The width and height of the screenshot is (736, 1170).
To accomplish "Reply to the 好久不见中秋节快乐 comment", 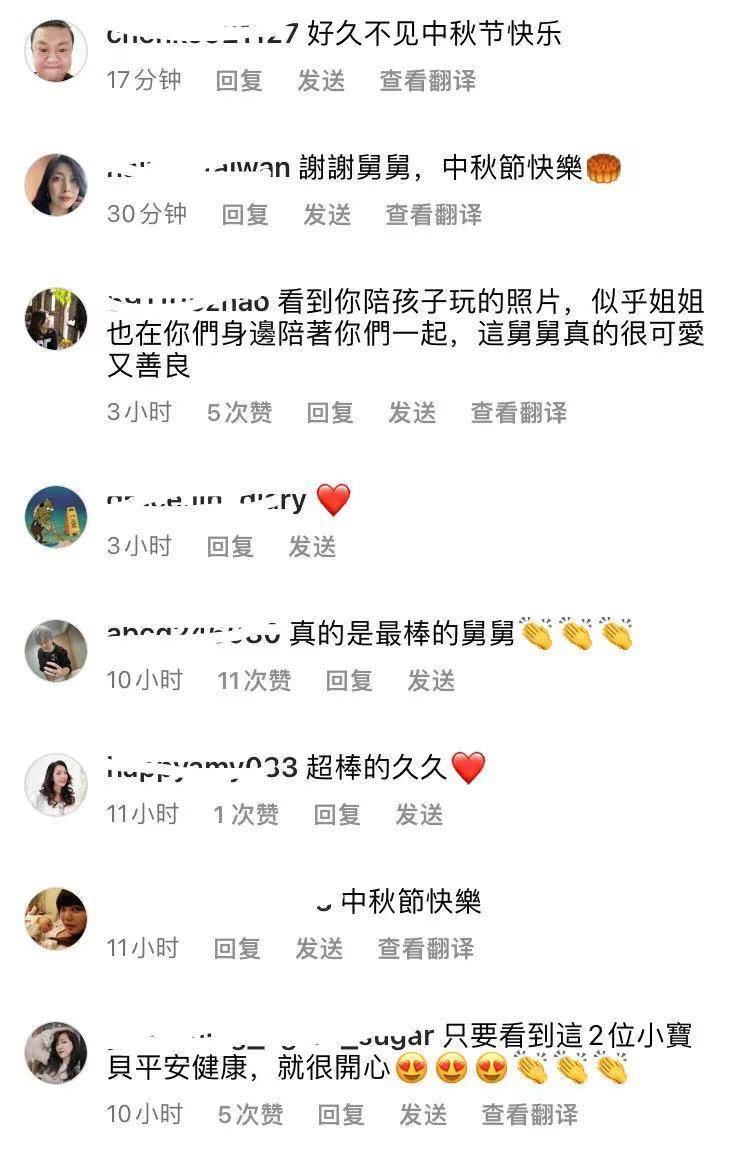I will [x=238, y=81].
